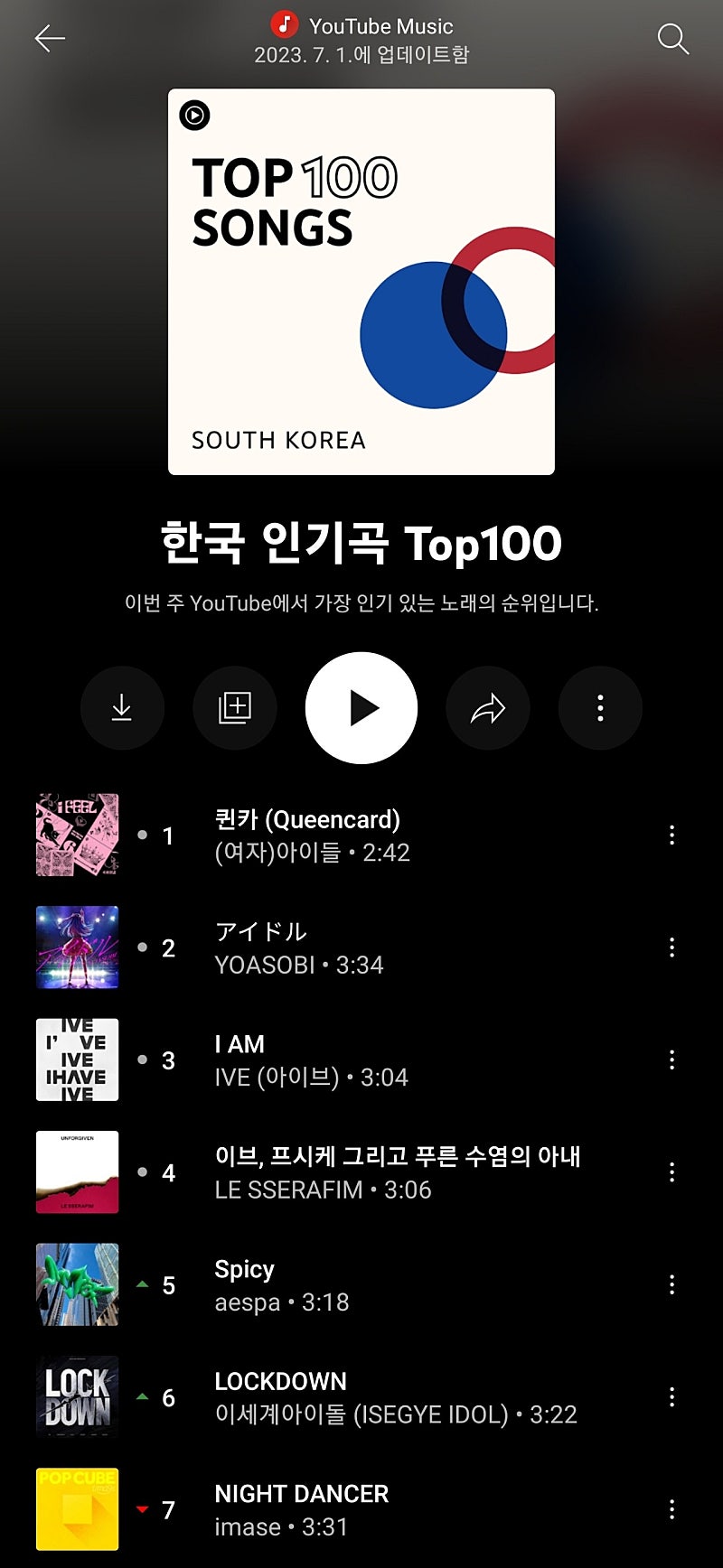Screen dimensions: 723x1568
Task: Open options for I AM
Action: (x=671, y=1060)
